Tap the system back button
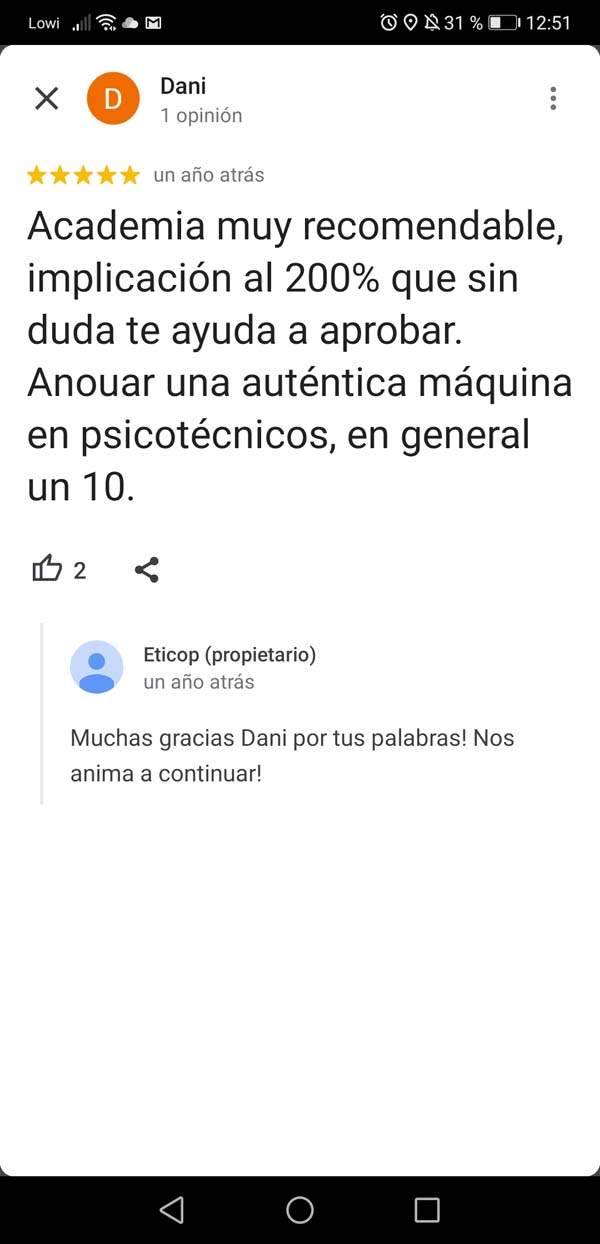 [172, 1210]
